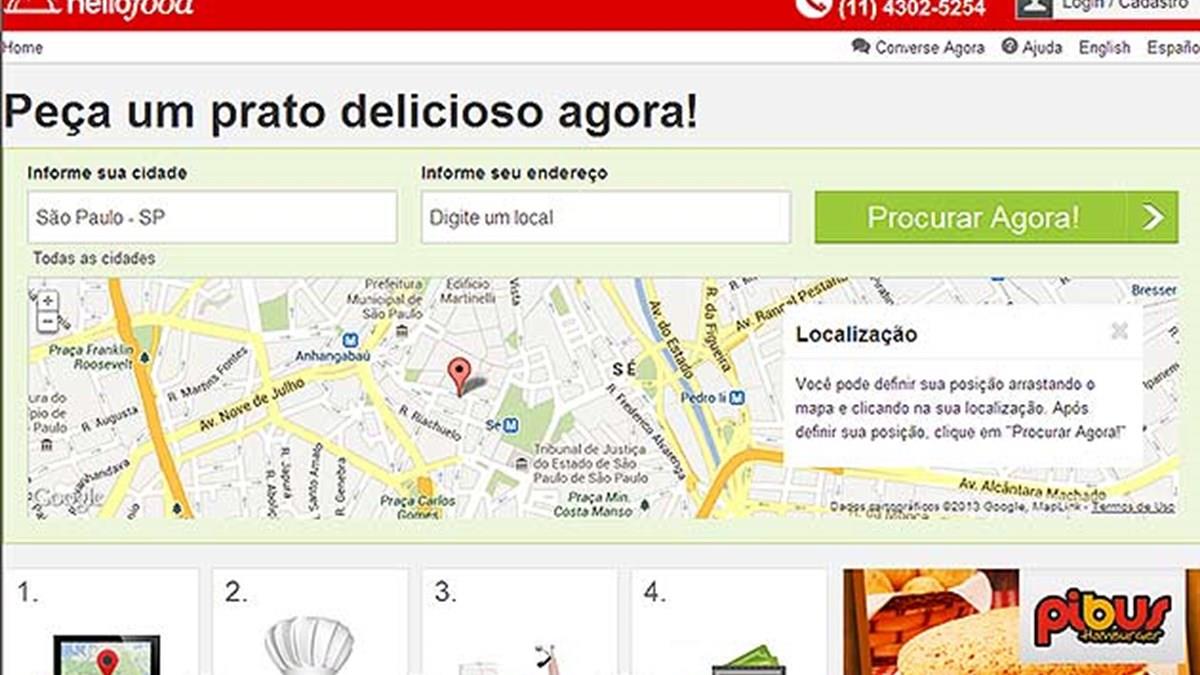
Task: Focus the Digite um local address field
Action: [x=605, y=217]
